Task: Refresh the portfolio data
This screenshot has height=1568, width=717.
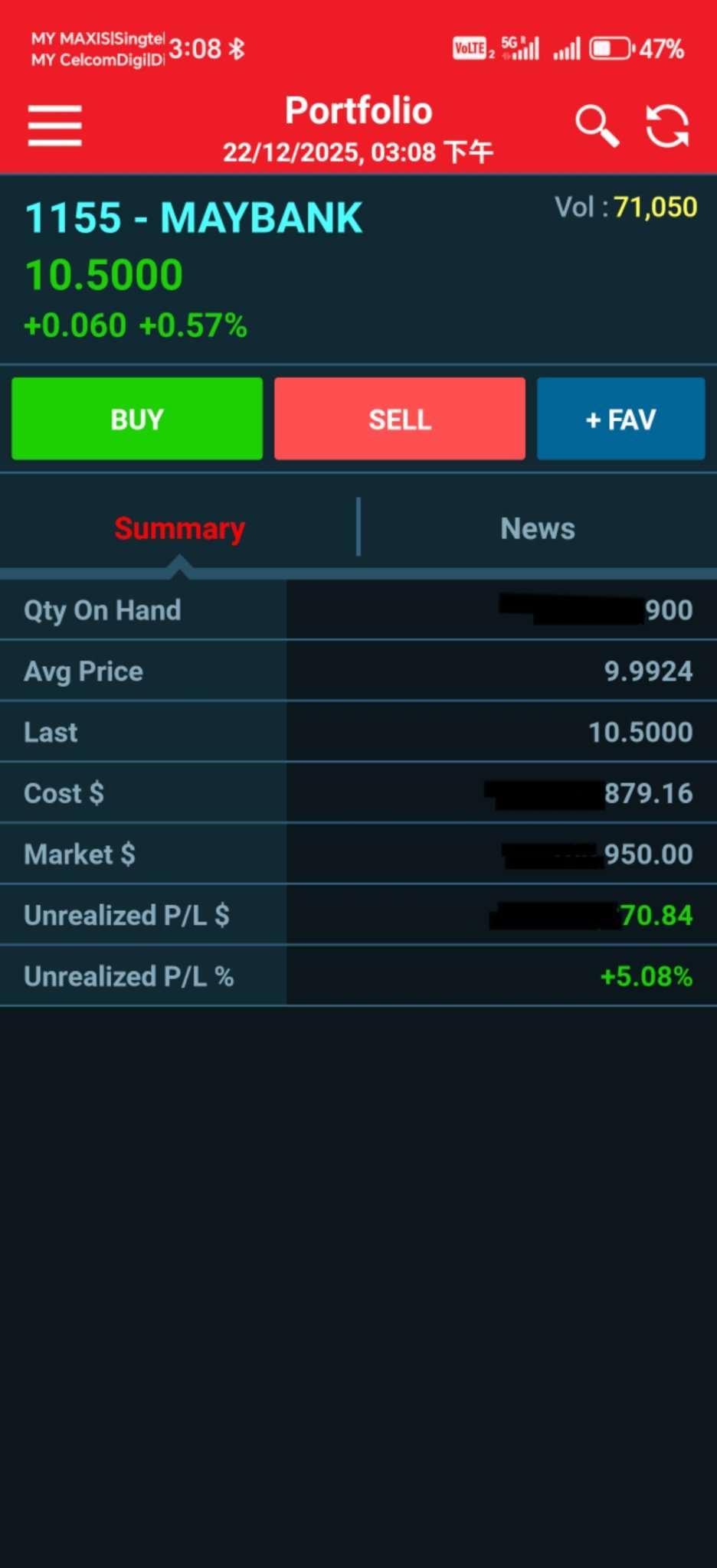Action: [x=667, y=126]
